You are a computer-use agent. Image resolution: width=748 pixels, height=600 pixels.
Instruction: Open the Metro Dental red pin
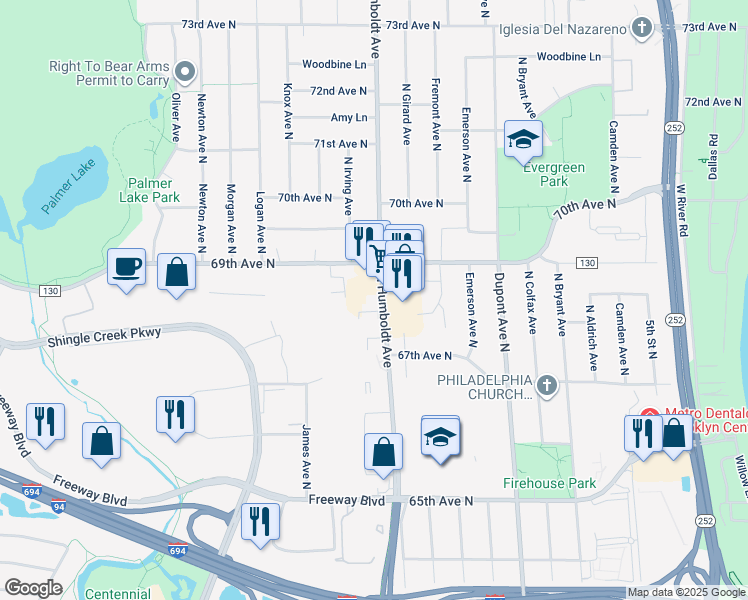pos(649,413)
